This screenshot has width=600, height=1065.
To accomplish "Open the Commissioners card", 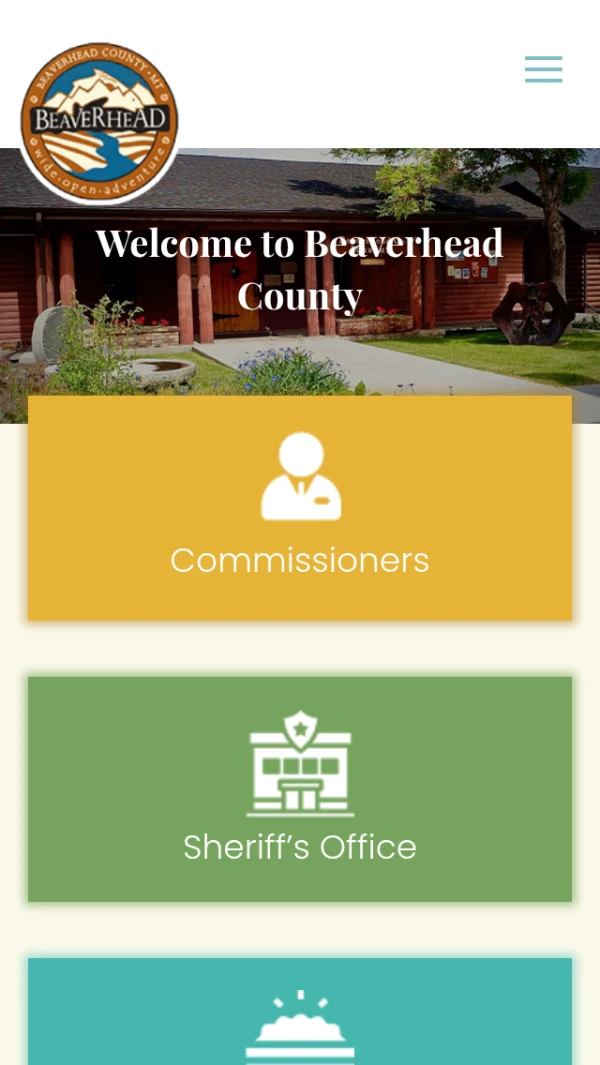I will pos(300,508).
